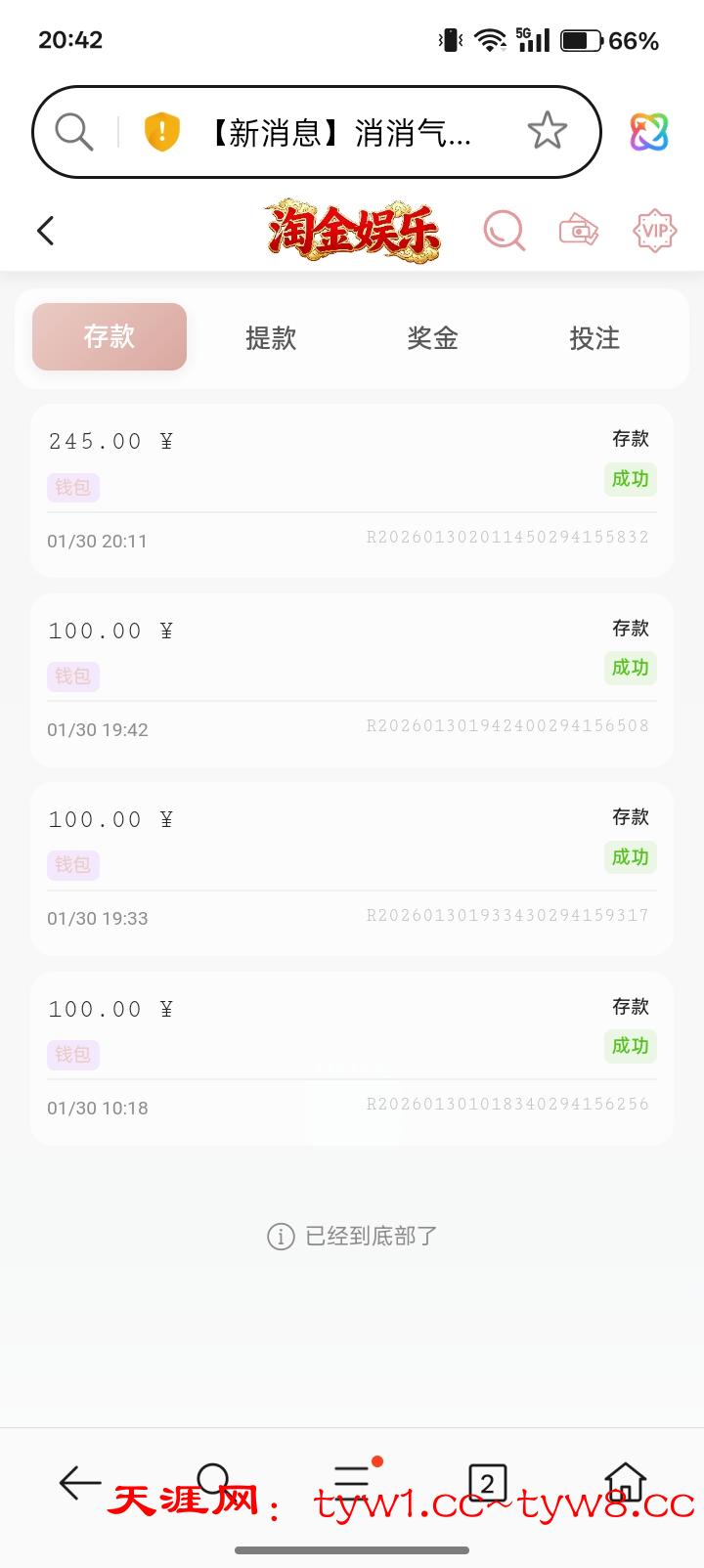The height and width of the screenshot is (1568, 704).
Task: View the 100.00 ¥ deposit from 10:18
Action: tap(352, 1058)
